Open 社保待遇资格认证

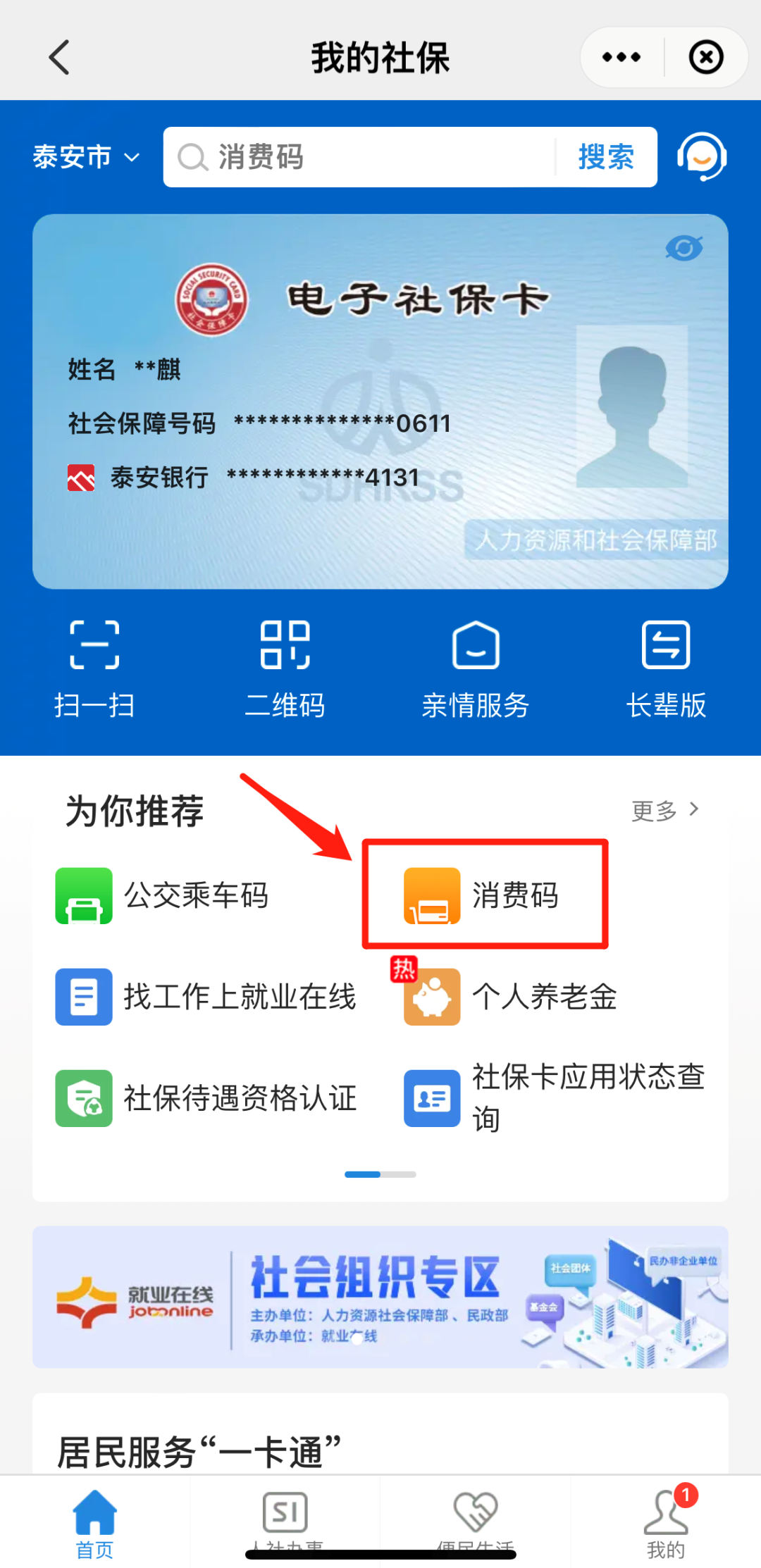pyautogui.click(x=206, y=1098)
